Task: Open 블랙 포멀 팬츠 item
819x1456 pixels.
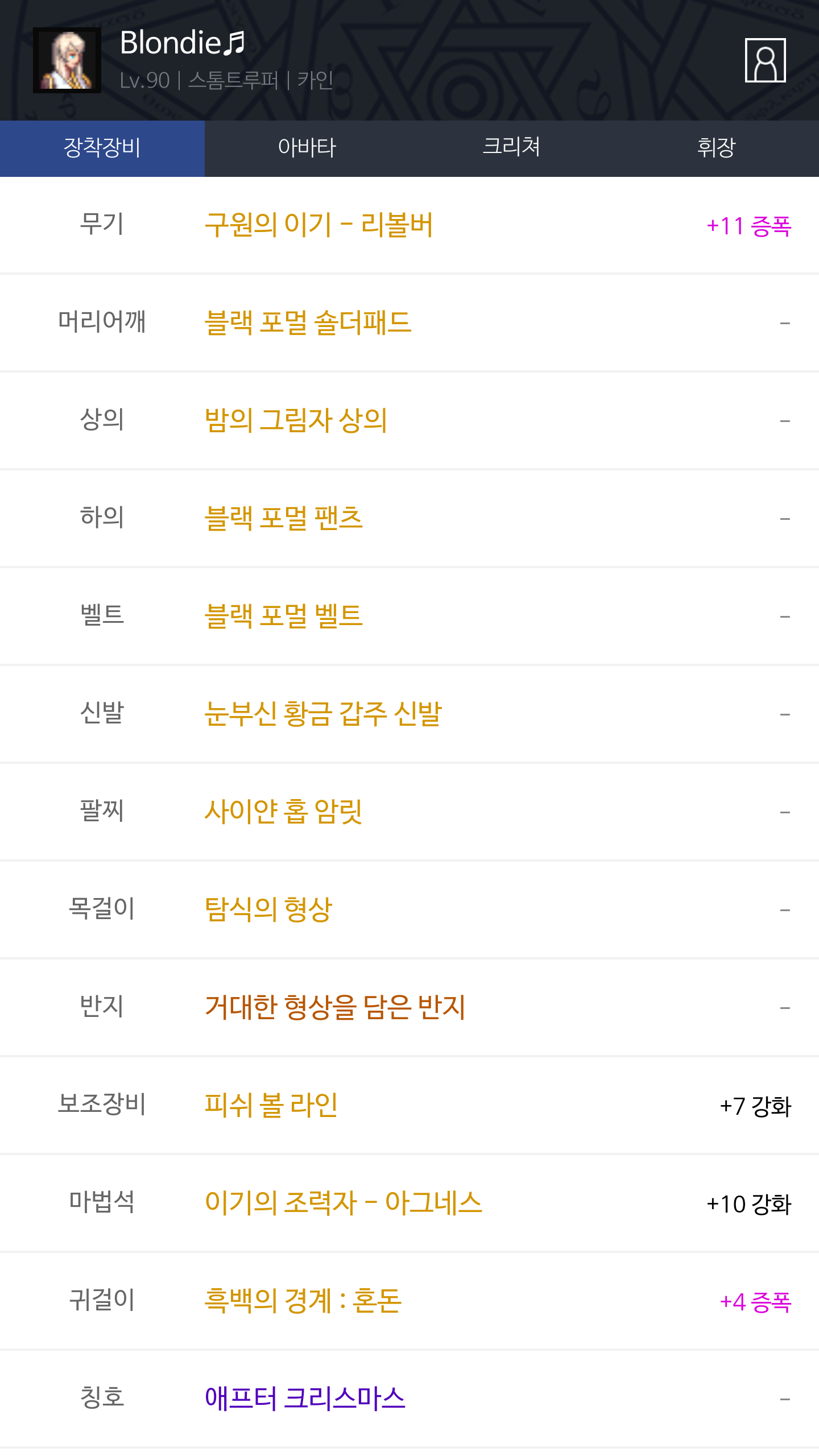Action: click(x=283, y=518)
